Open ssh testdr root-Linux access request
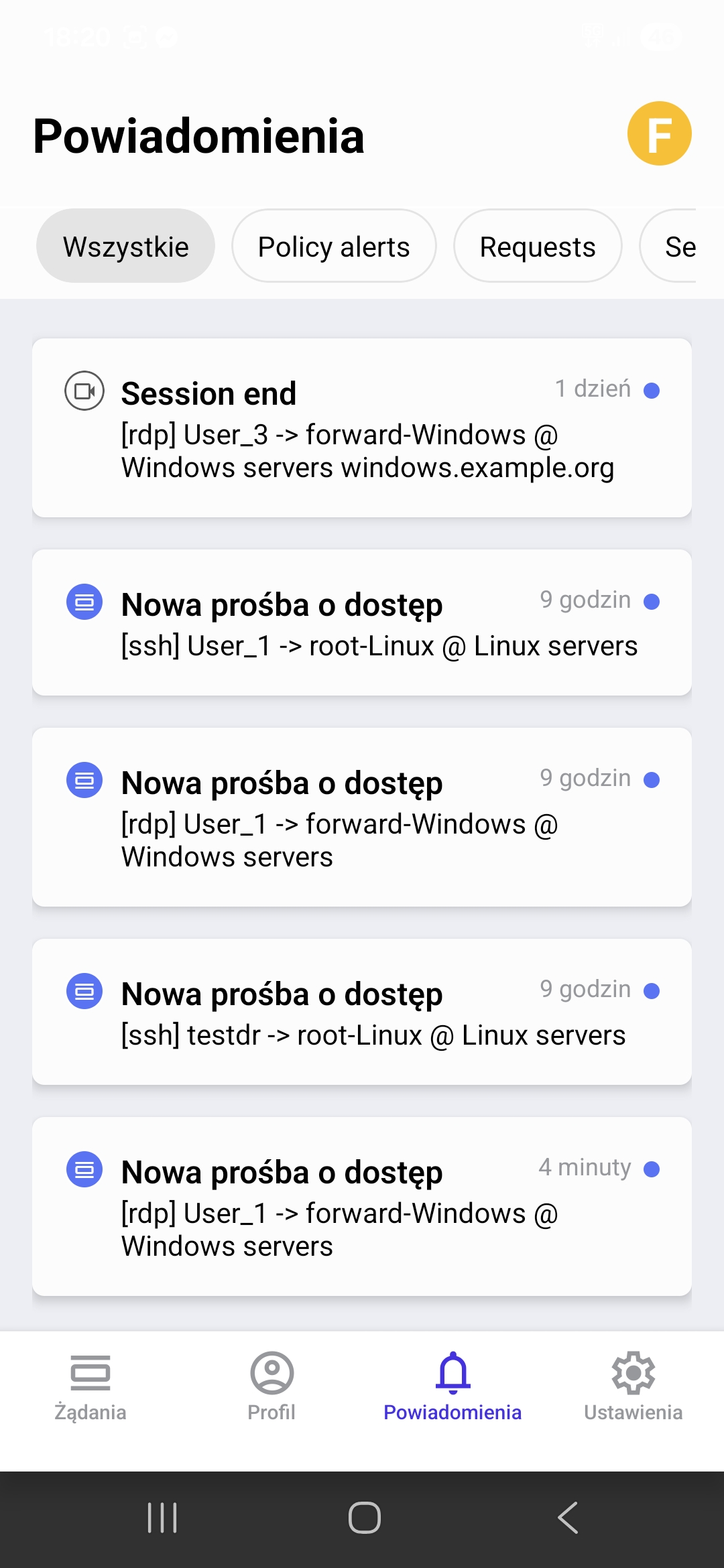This screenshot has height=1568, width=724. pyautogui.click(x=362, y=1012)
